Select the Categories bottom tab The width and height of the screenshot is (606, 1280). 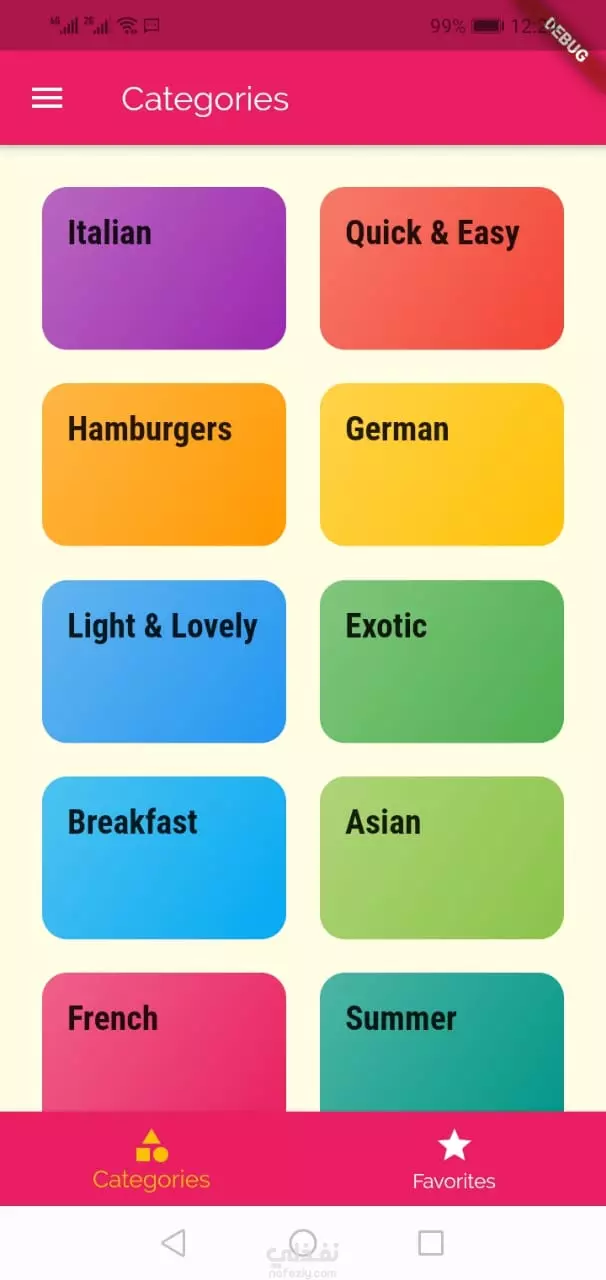click(151, 1160)
